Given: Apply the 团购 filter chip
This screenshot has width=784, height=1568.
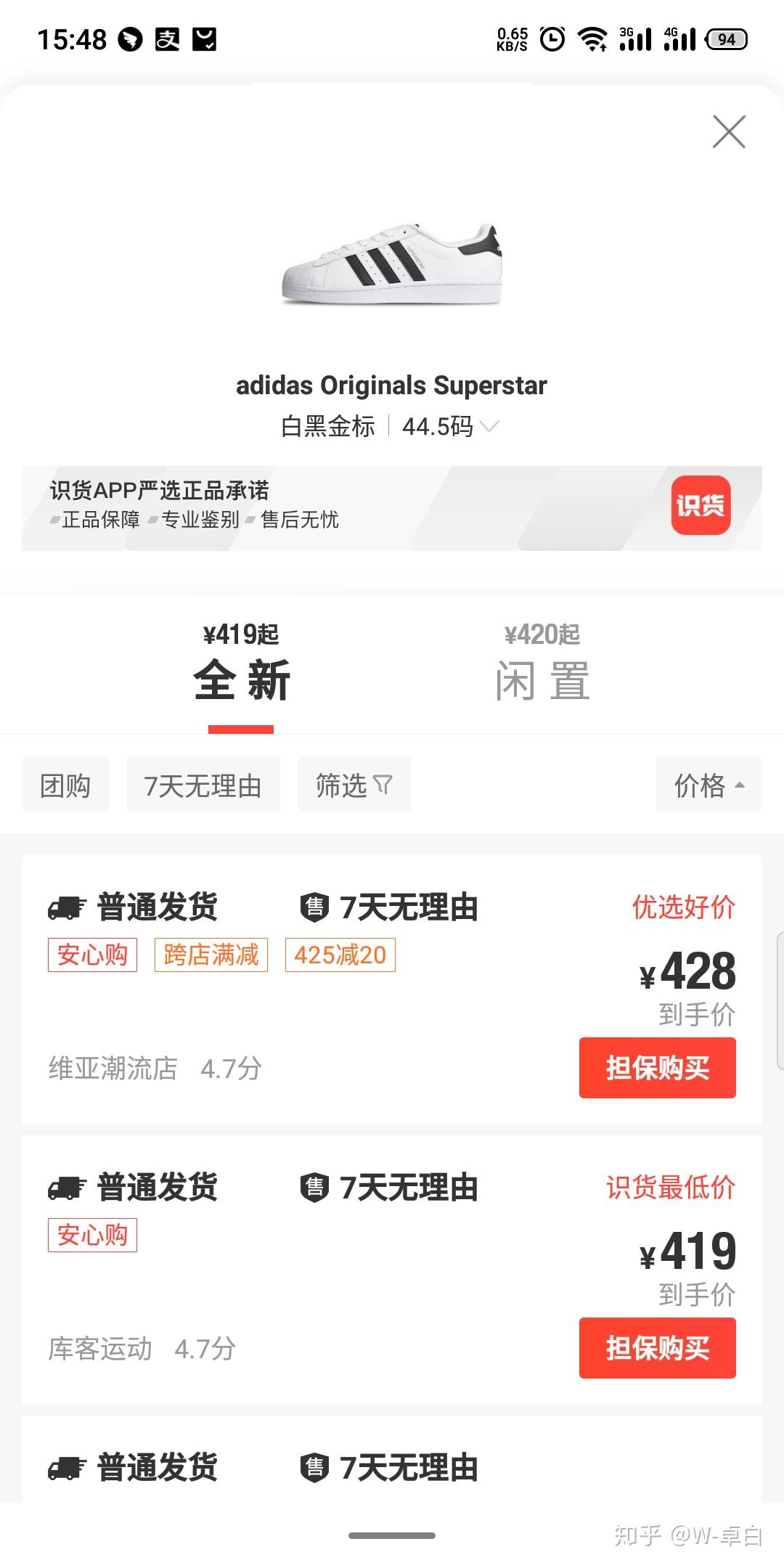Looking at the screenshot, I should [65, 785].
